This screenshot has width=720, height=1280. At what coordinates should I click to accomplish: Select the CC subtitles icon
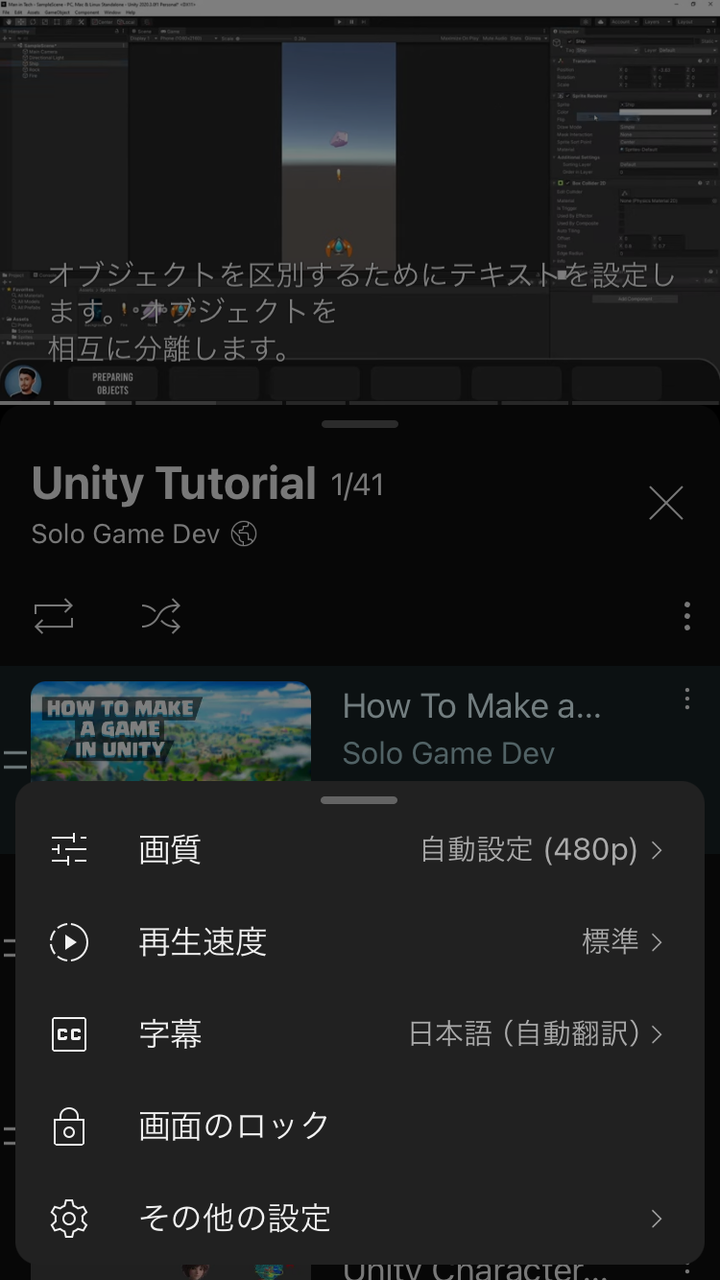[69, 1035]
